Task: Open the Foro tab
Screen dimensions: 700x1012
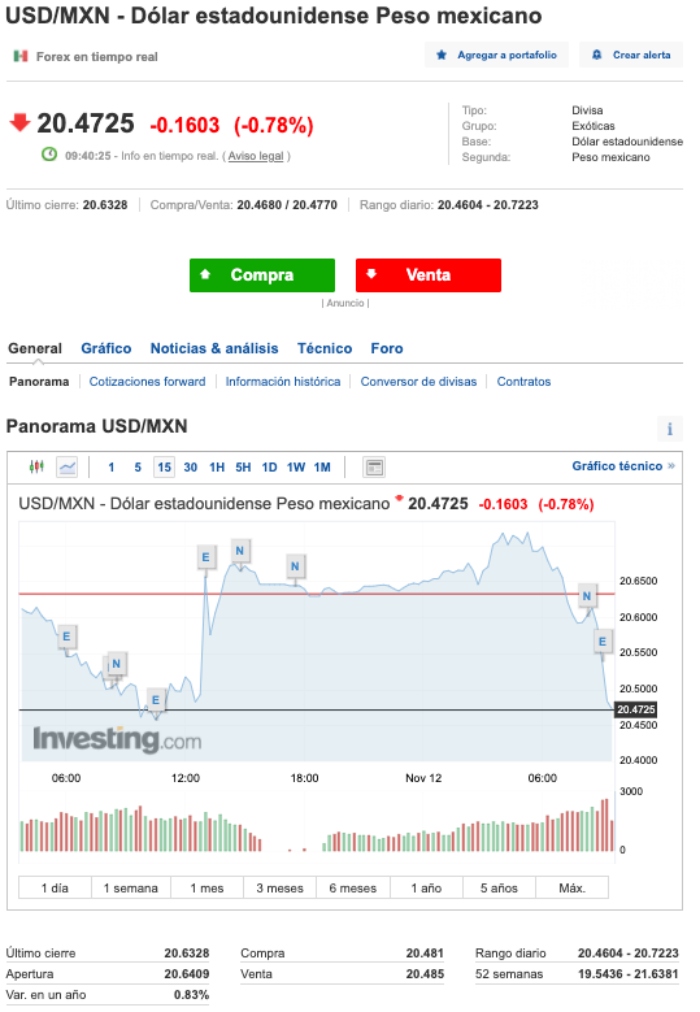Action: [387, 349]
